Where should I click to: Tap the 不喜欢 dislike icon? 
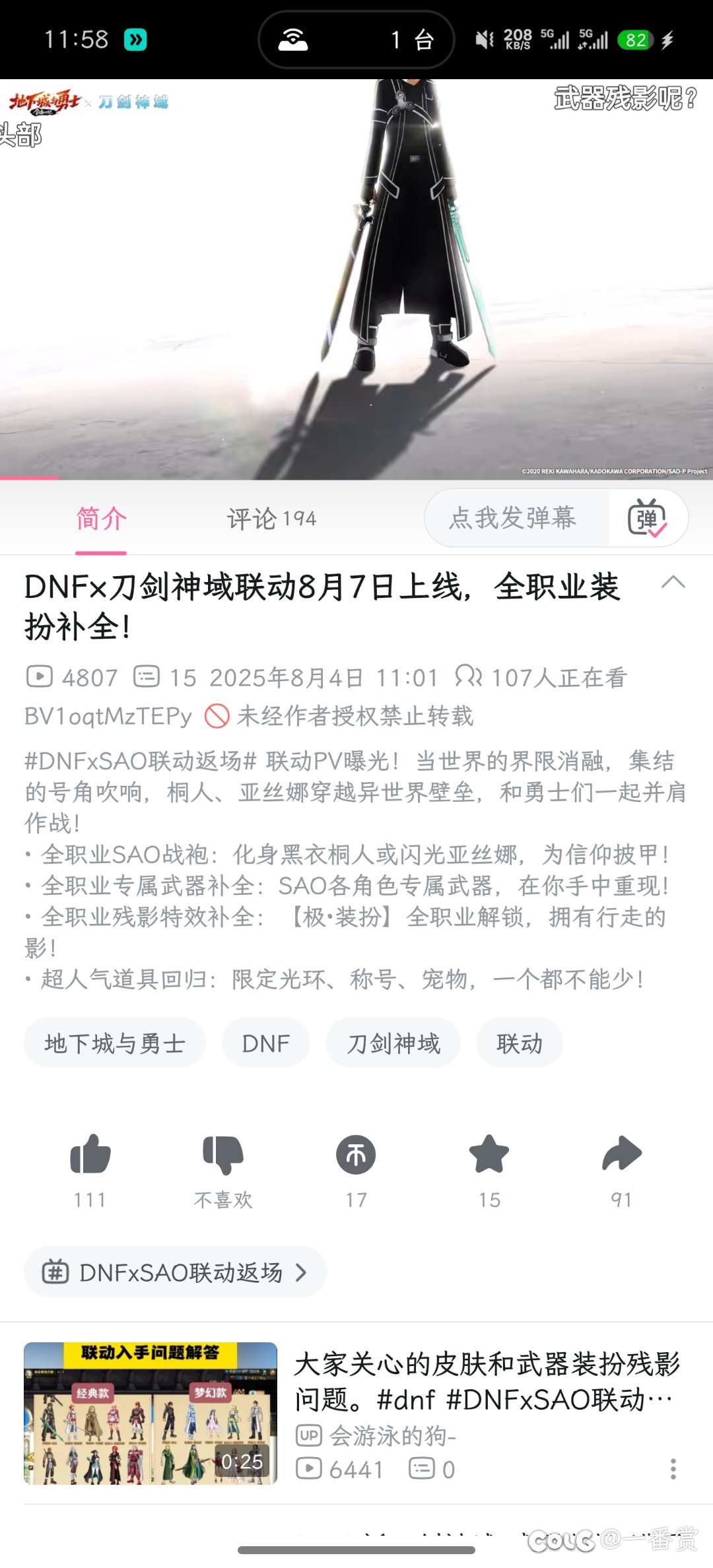click(223, 1154)
